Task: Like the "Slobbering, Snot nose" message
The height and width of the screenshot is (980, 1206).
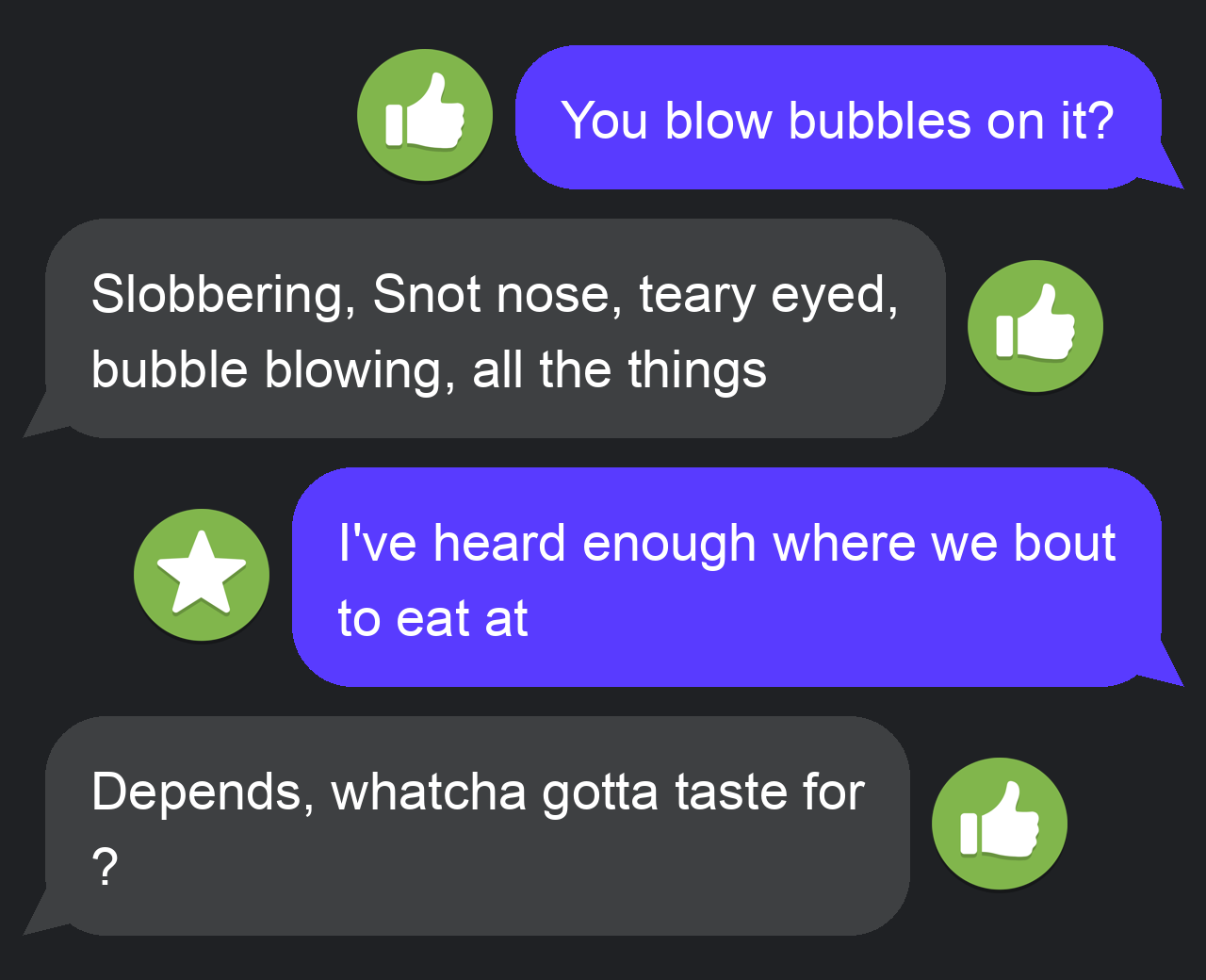Action: 1035,325
